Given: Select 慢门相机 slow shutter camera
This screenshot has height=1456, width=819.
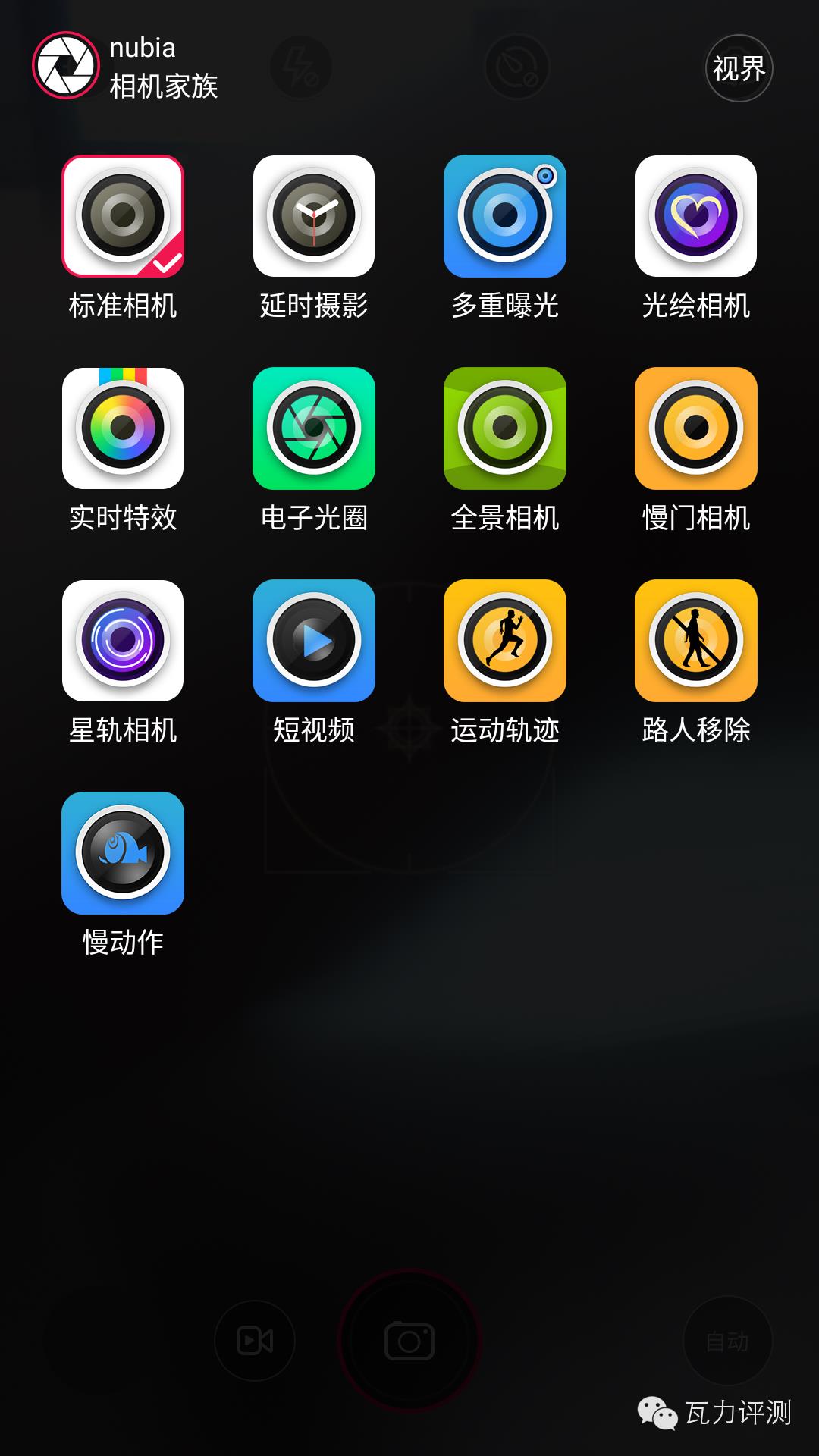Looking at the screenshot, I should pos(696,428).
